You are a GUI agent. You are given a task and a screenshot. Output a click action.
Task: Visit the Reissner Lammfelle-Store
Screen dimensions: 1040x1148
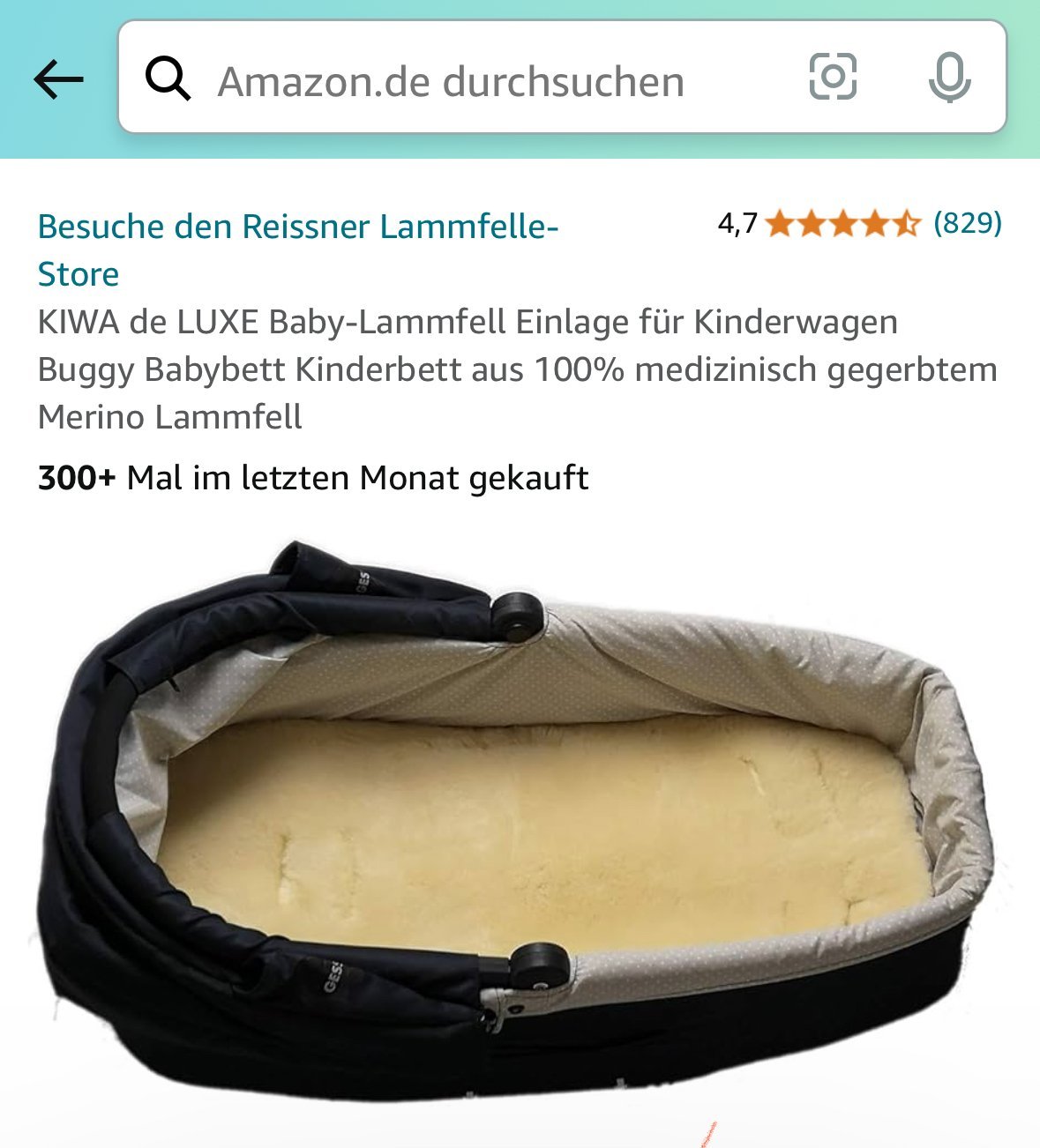point(297,250)
